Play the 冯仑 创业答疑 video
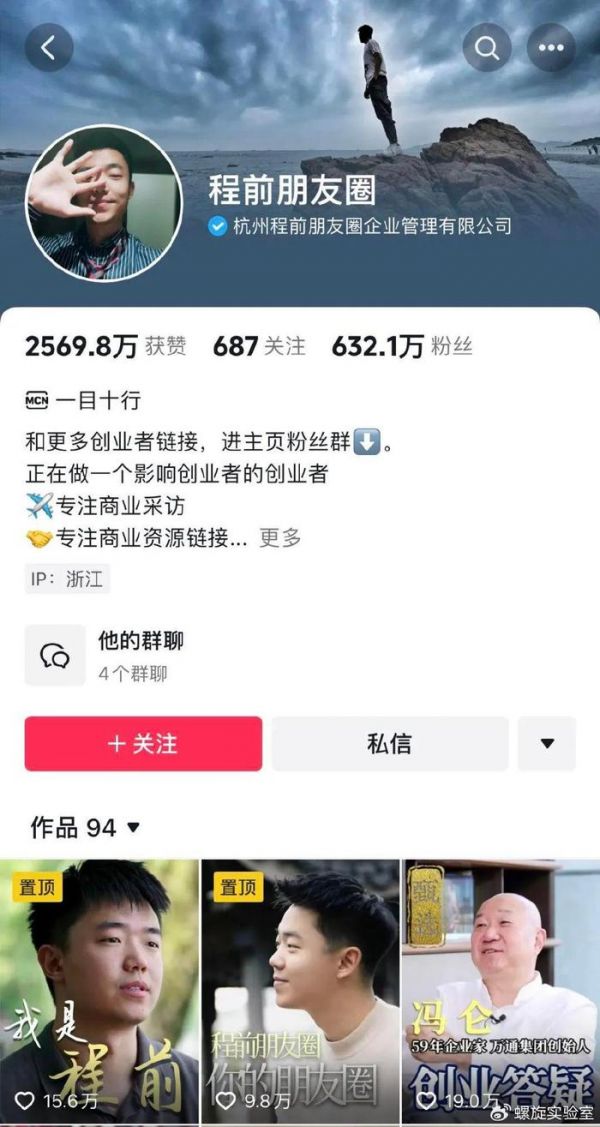 (500, 990)
